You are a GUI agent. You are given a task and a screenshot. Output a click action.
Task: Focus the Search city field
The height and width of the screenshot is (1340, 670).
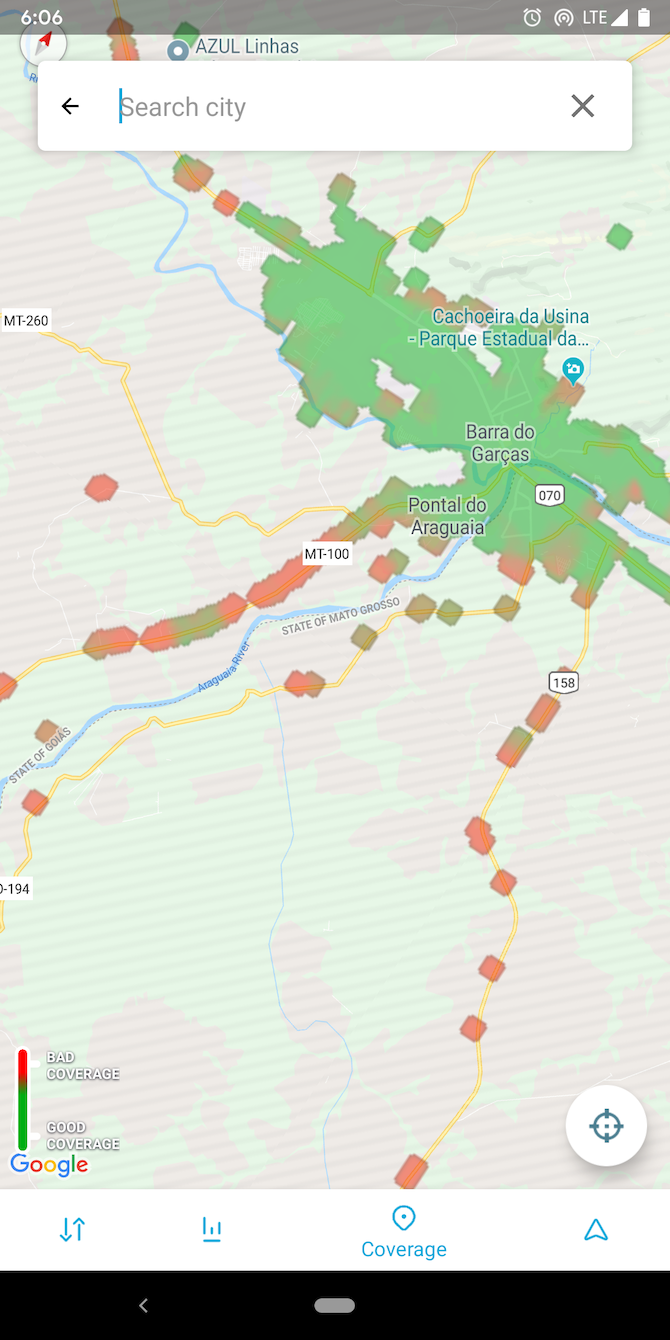point(330,107)
